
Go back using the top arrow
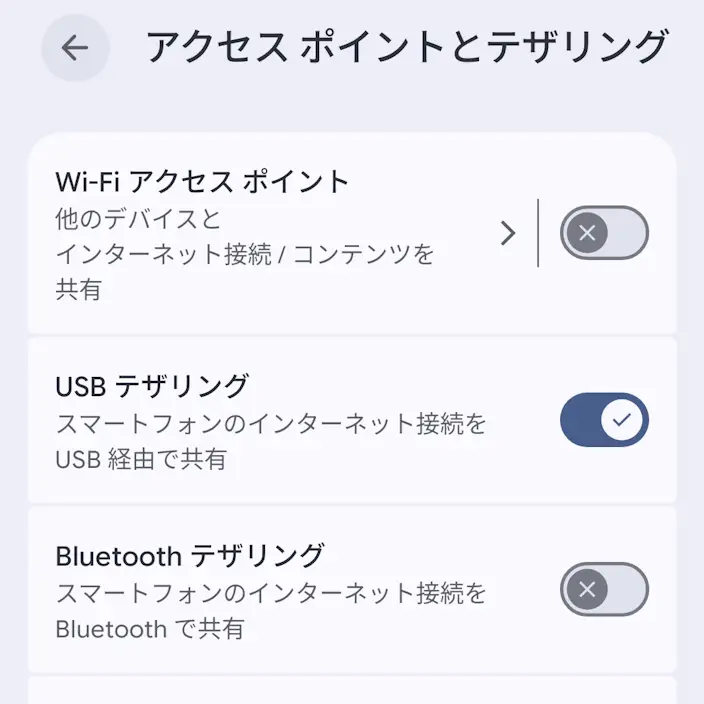pyautogui.click(x=75, y=48)
